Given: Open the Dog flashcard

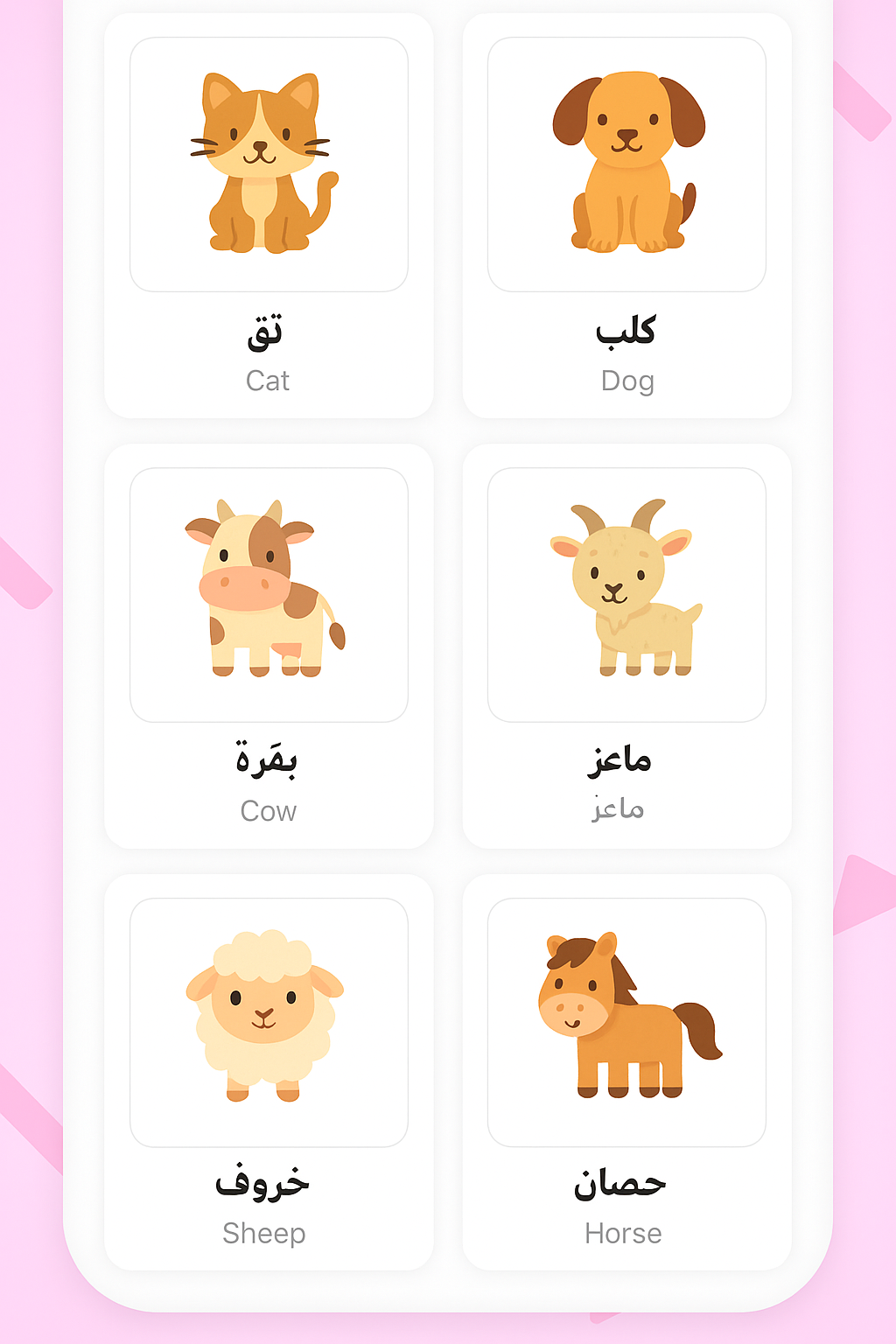Looking at the screenshot, I should click(626, 210).
